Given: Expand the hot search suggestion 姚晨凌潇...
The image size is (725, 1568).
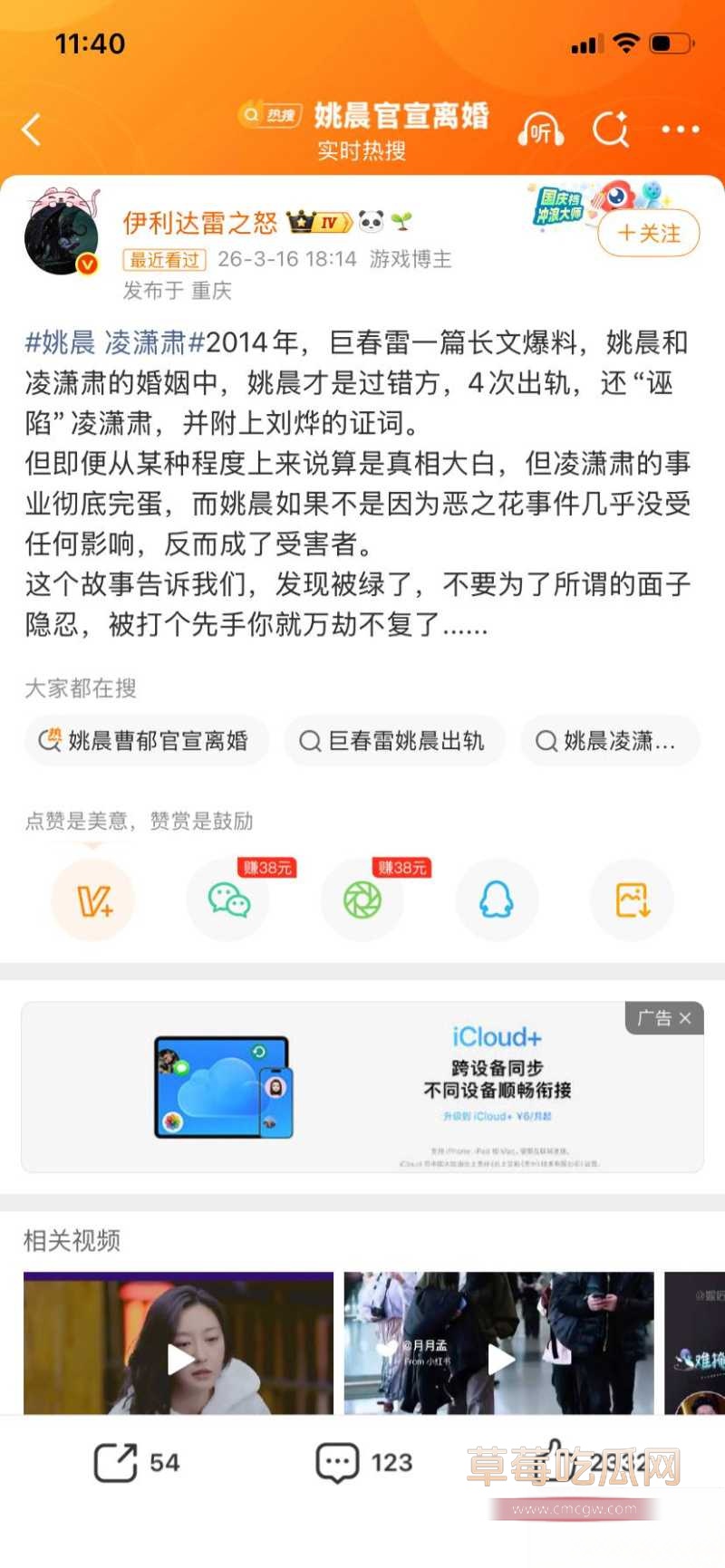Looking at the screenshot, I should [609, 741].
